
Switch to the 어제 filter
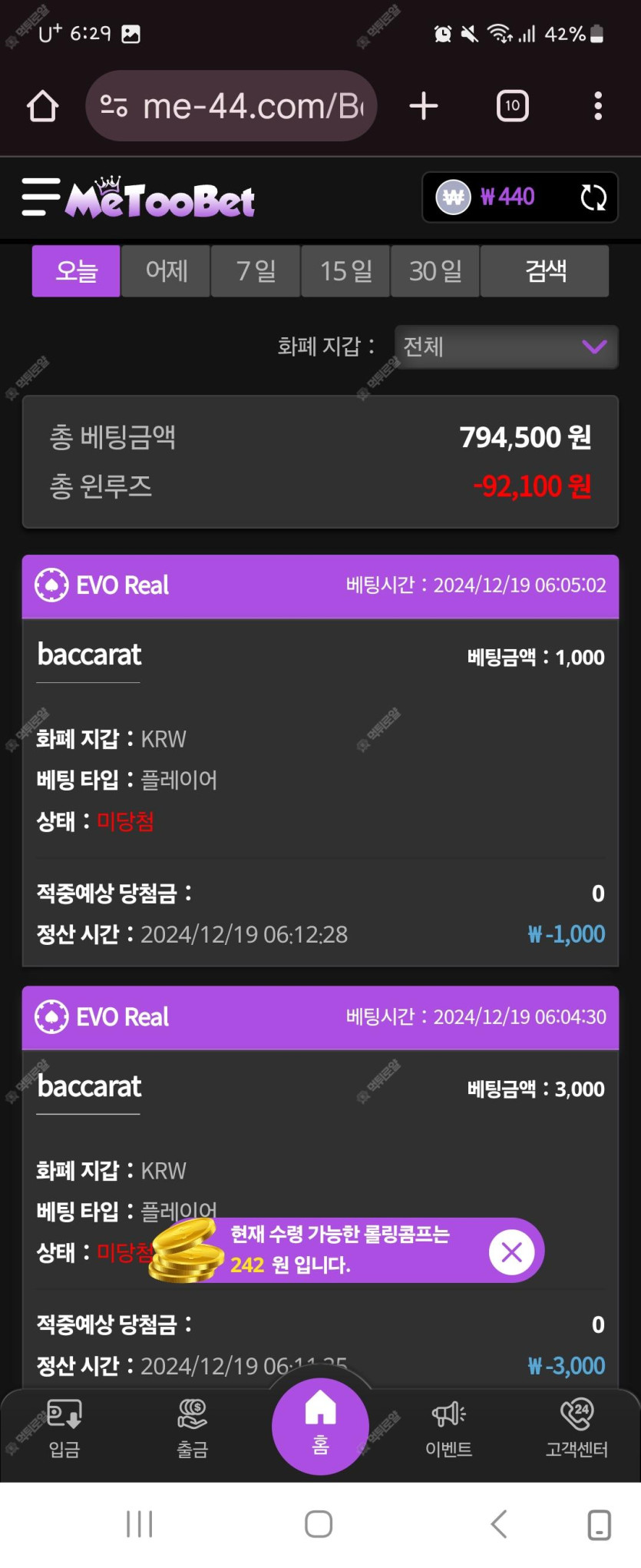(166, 271)
